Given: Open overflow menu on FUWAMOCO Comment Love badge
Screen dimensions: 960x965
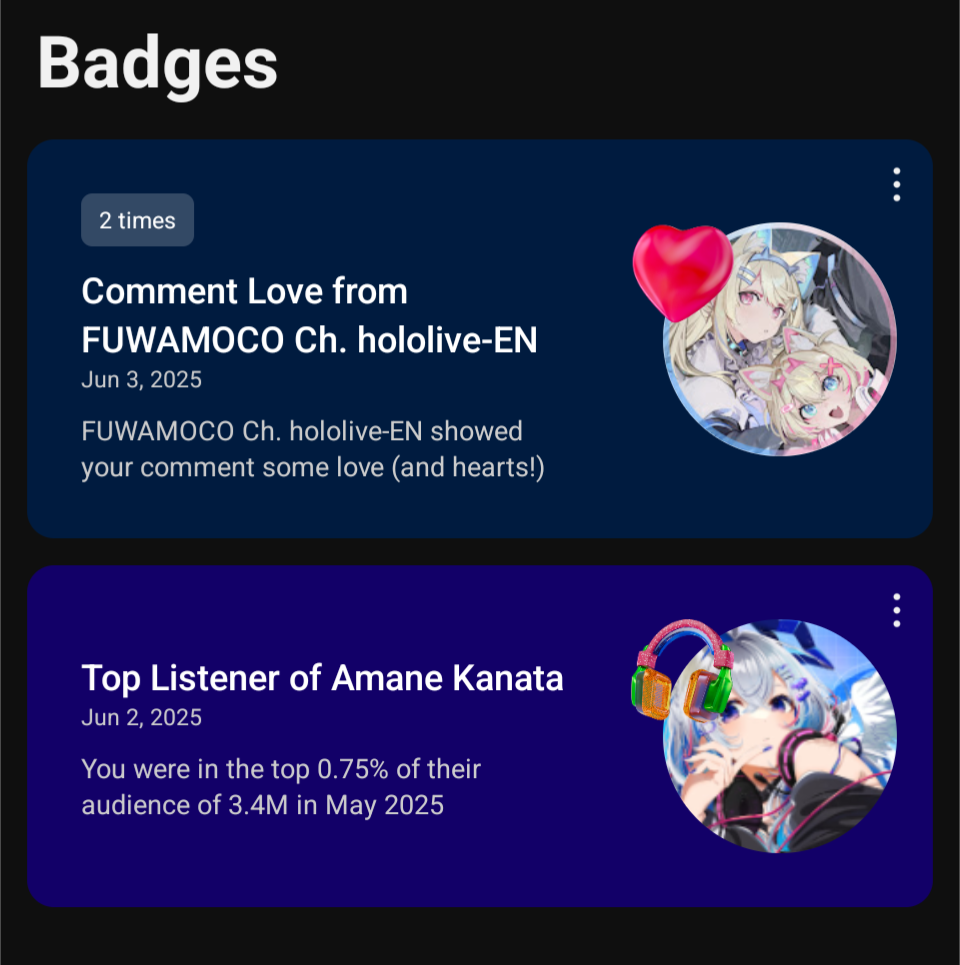Looking at the screenshot, I should (x=896, y=185).
